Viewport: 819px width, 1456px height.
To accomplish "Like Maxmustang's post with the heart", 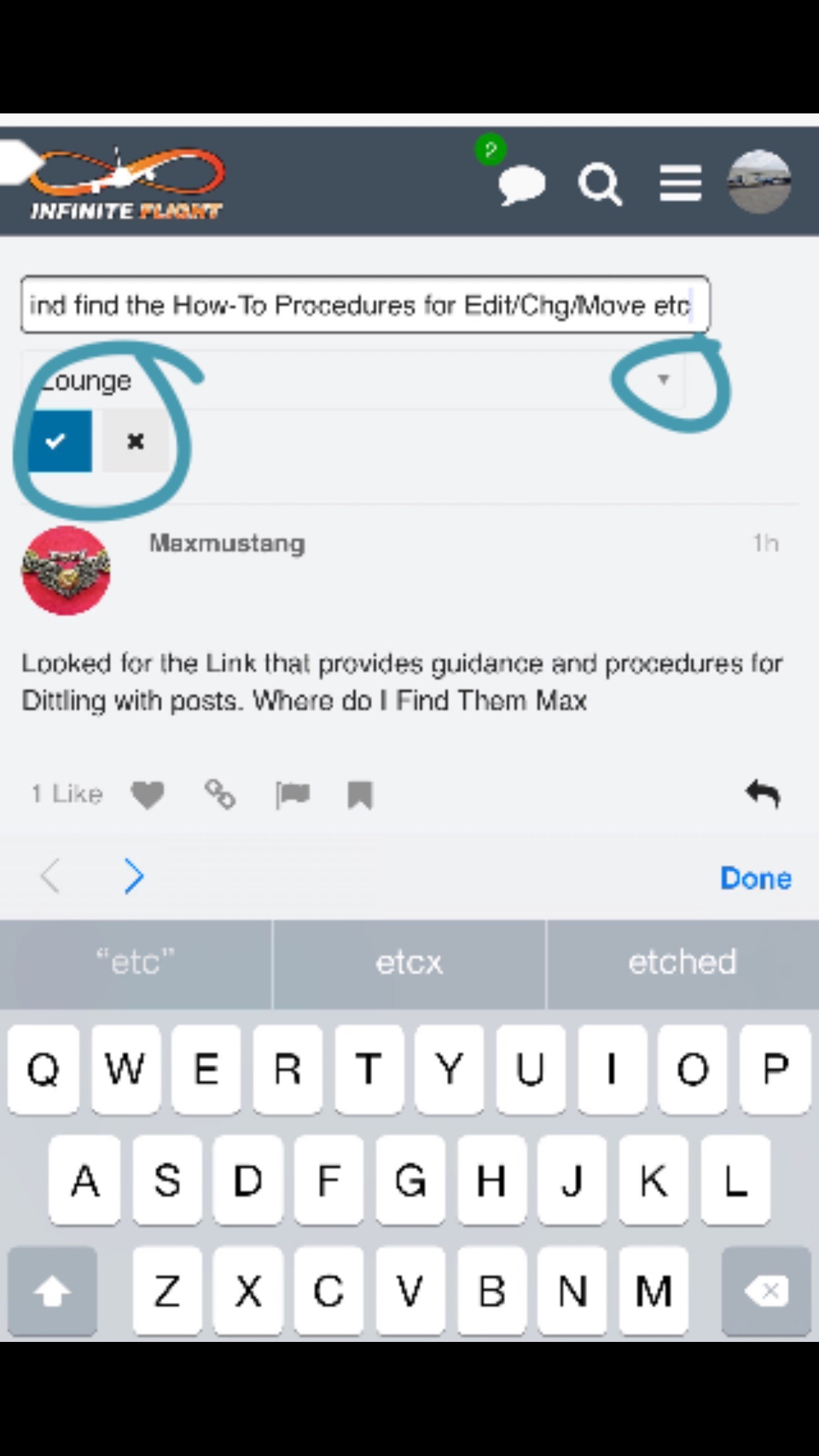I will (147, 794).
